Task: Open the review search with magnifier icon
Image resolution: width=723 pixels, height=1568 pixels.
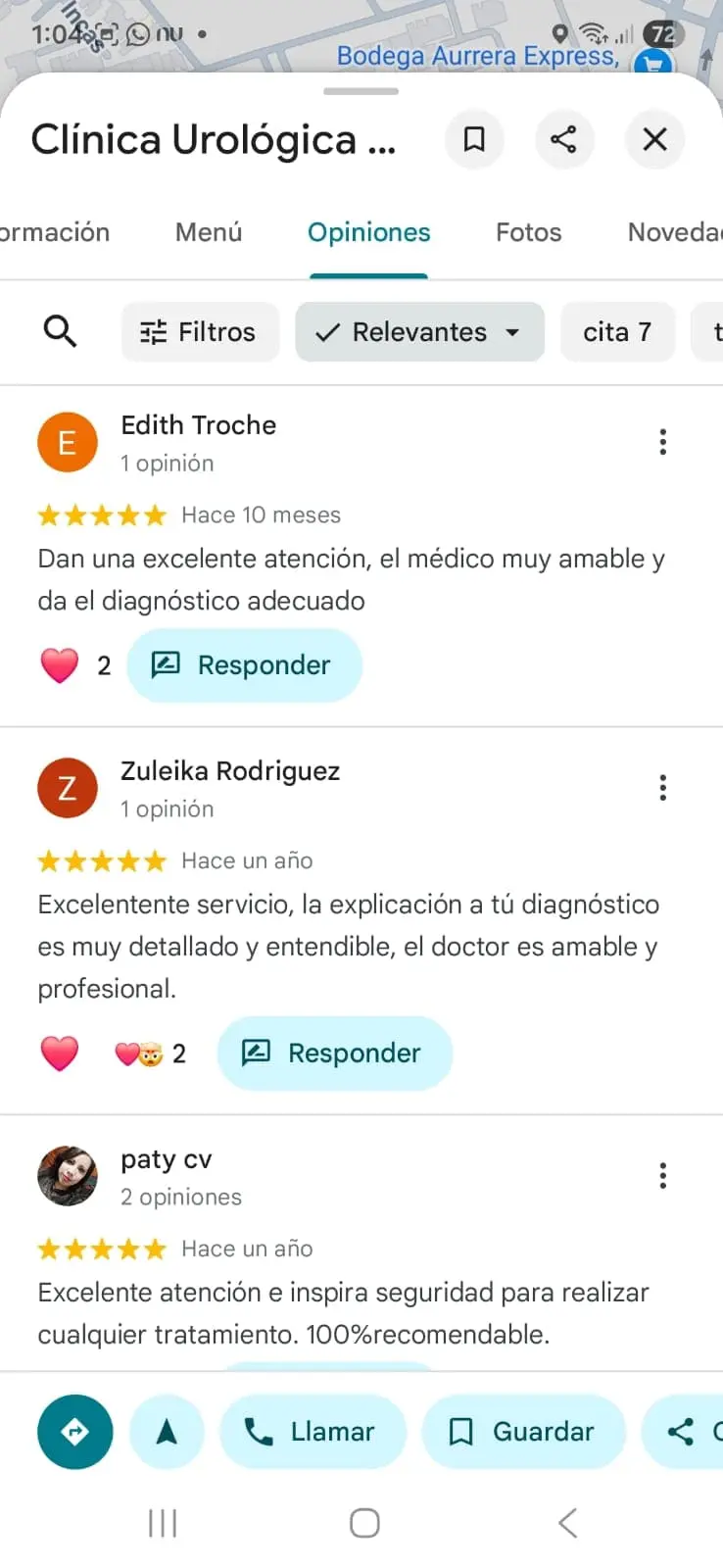Action: pos(60,331)
